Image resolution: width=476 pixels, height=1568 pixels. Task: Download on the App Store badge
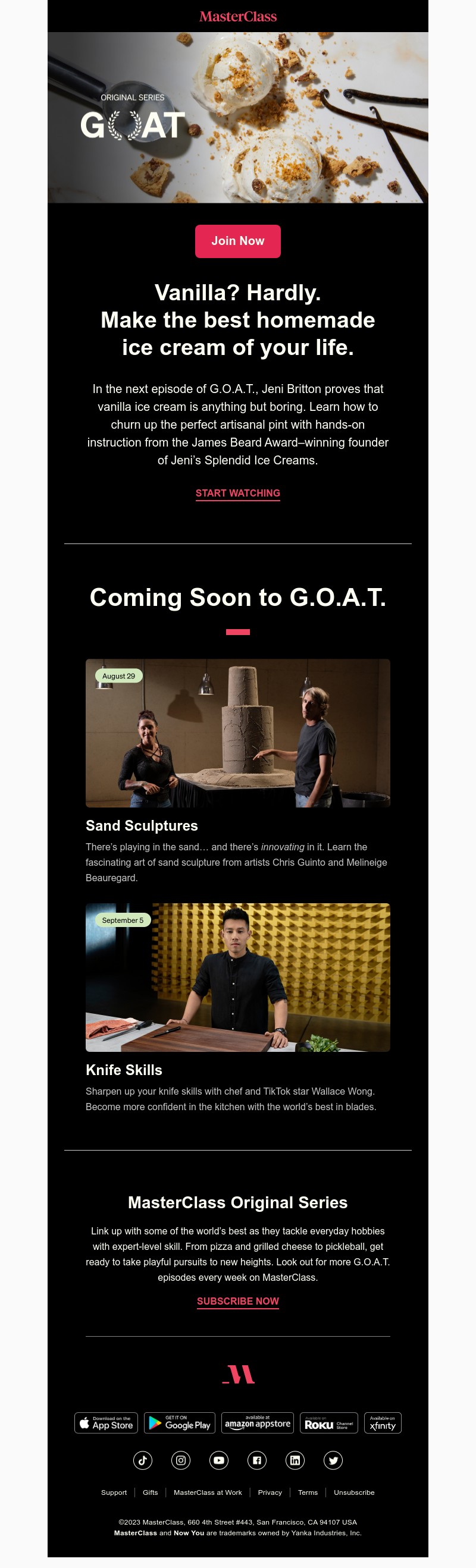pyautogui.click(x=106, y=1423)
